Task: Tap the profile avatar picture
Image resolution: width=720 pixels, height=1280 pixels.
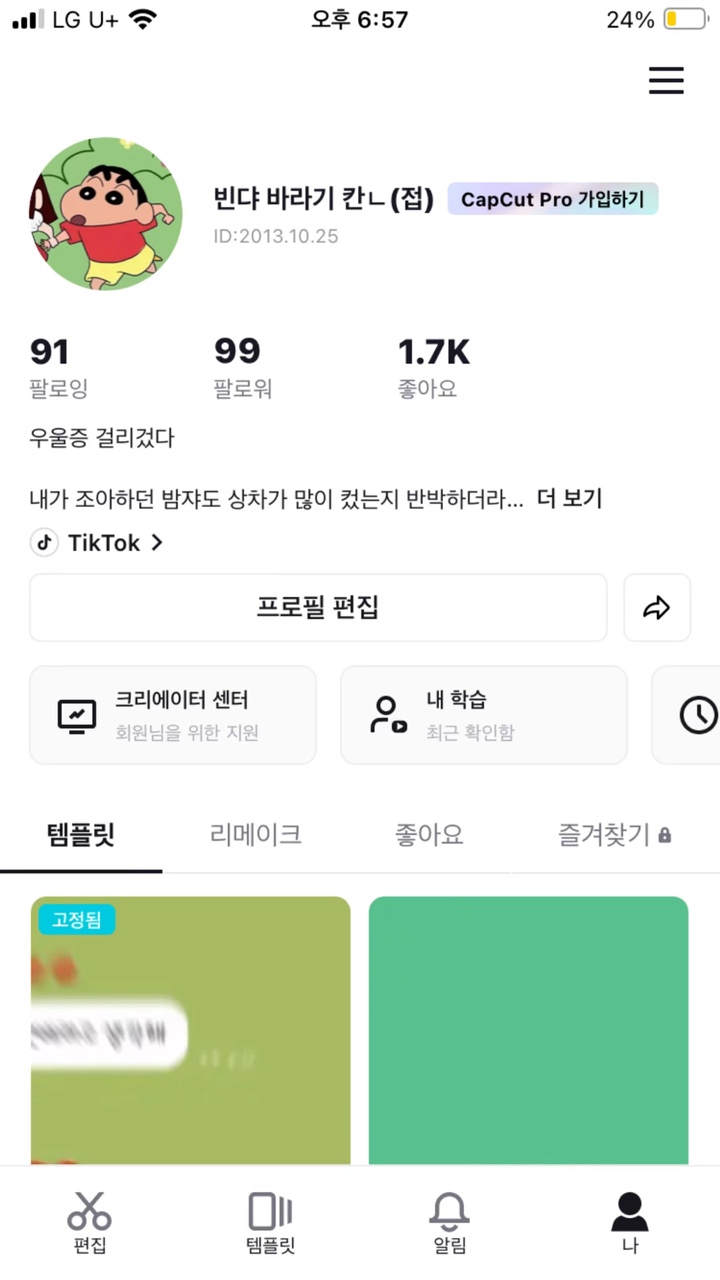Action: pos(106,214)
